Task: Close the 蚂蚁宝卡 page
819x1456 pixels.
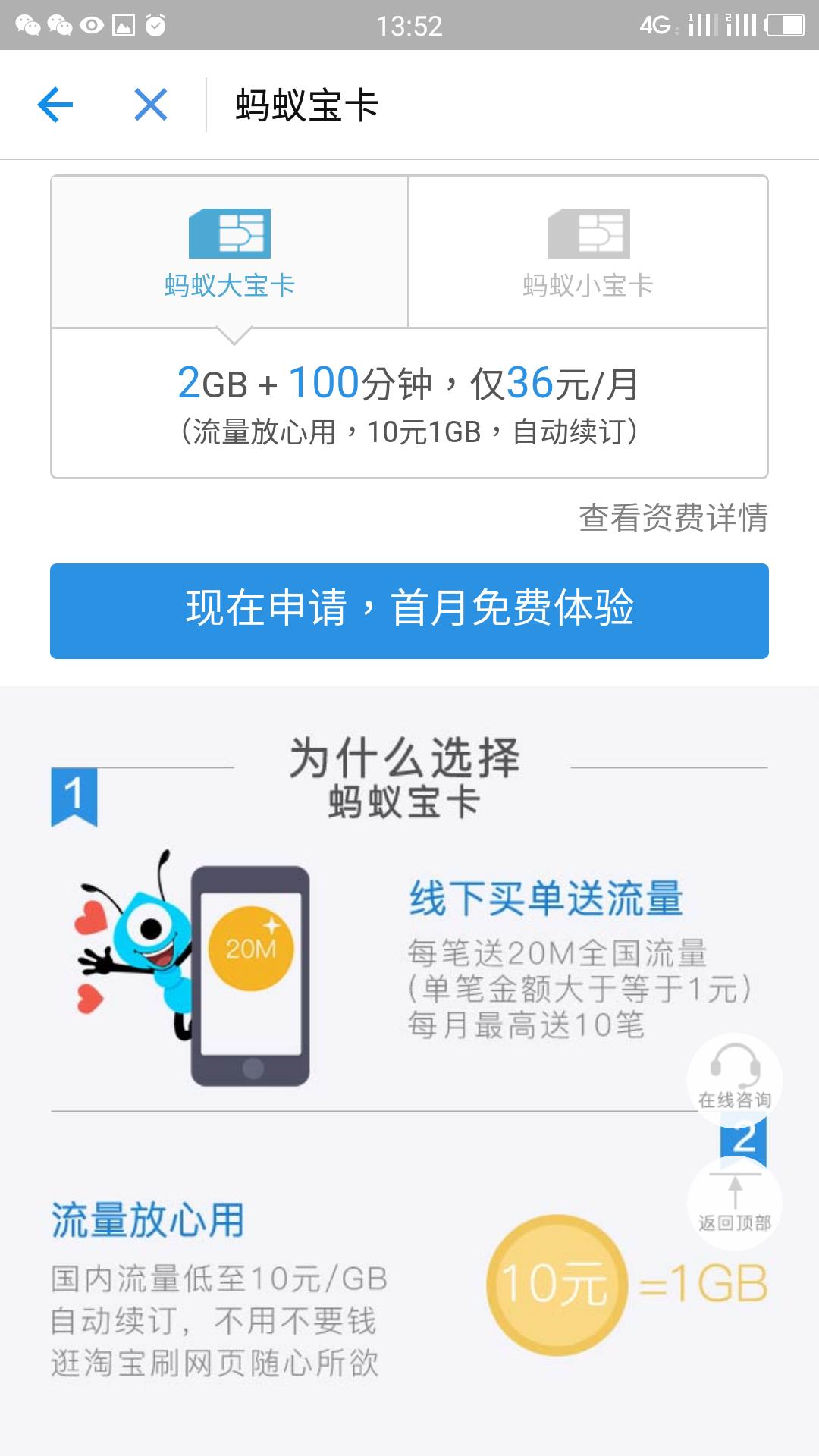Action: [150, 105]
